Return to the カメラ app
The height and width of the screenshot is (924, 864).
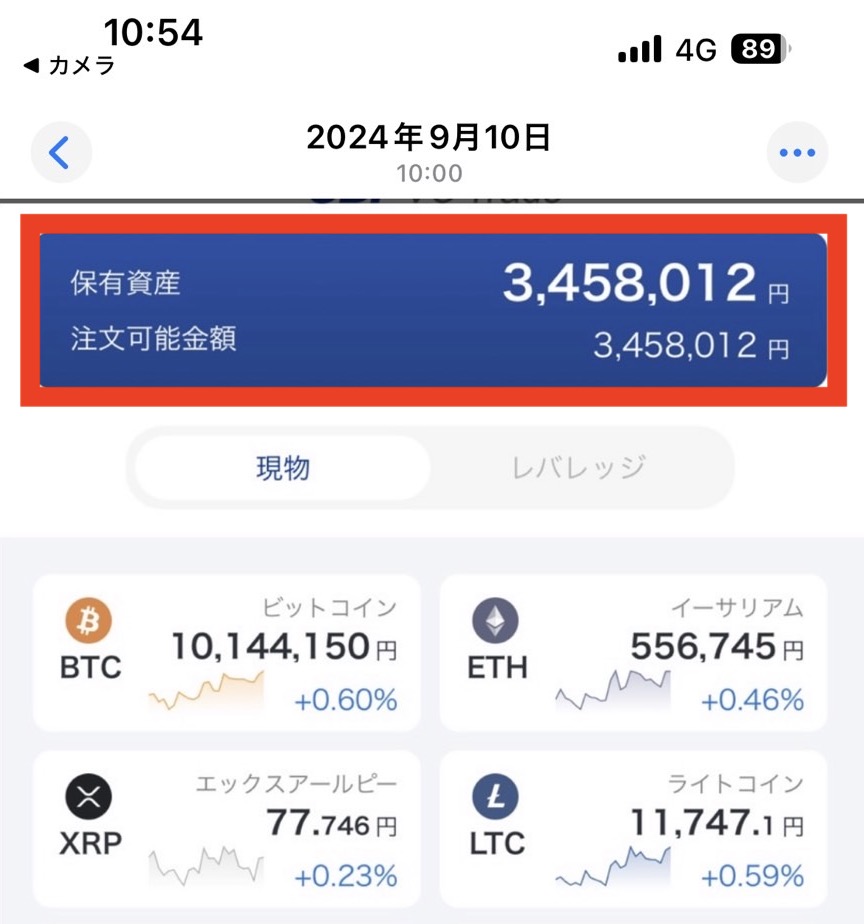click(68, 66)
